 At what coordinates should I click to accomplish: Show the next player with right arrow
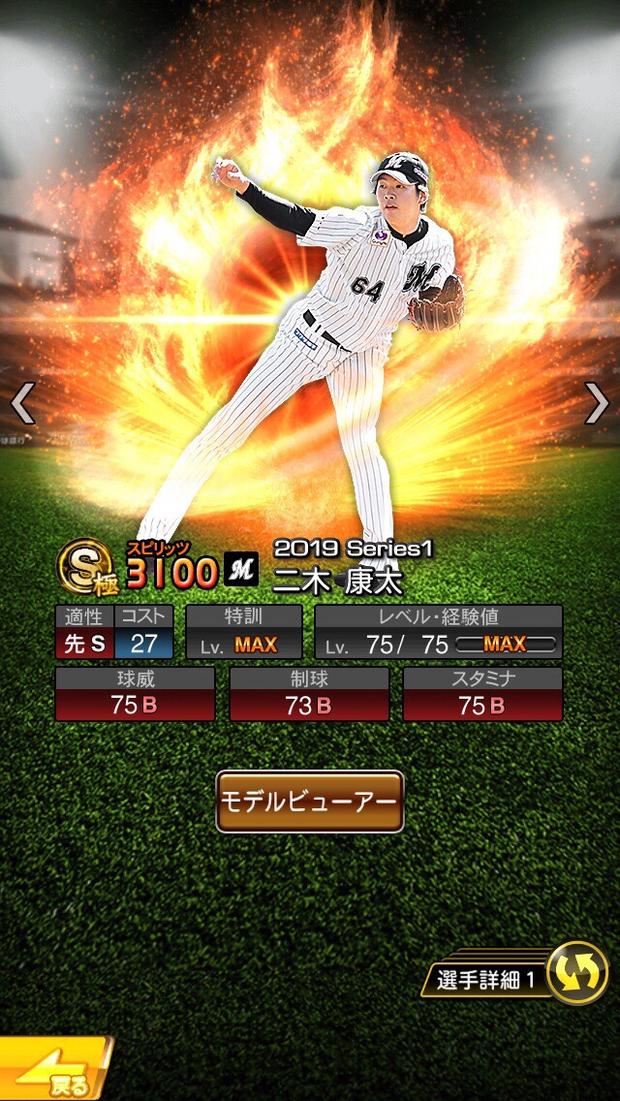pos(596,403)
